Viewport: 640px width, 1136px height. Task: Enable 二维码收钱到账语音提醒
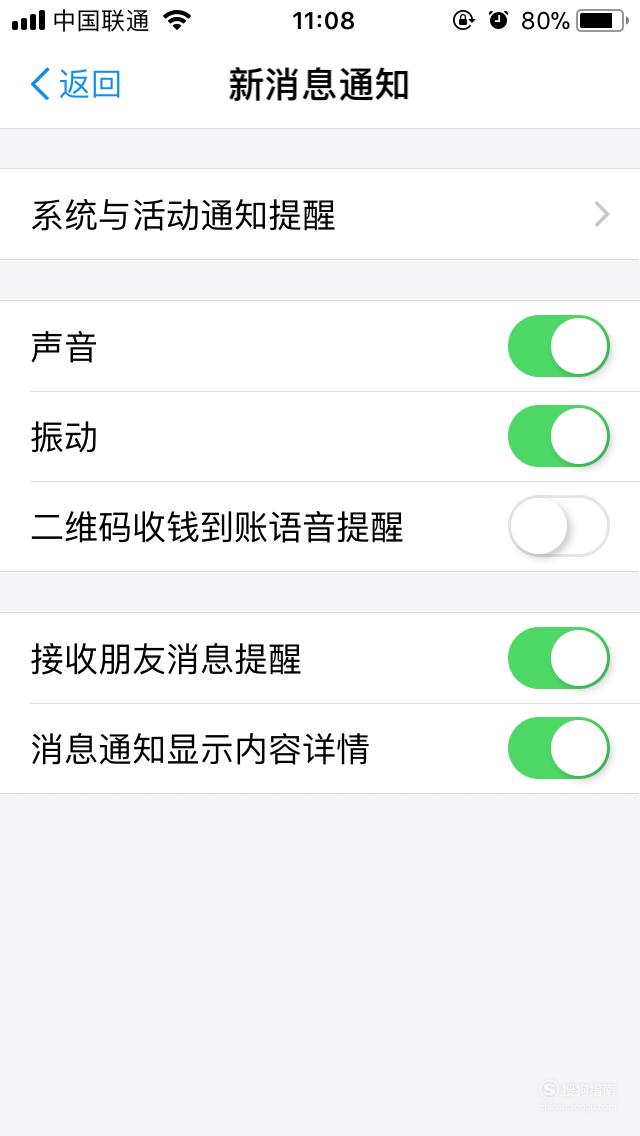[558, 526]
